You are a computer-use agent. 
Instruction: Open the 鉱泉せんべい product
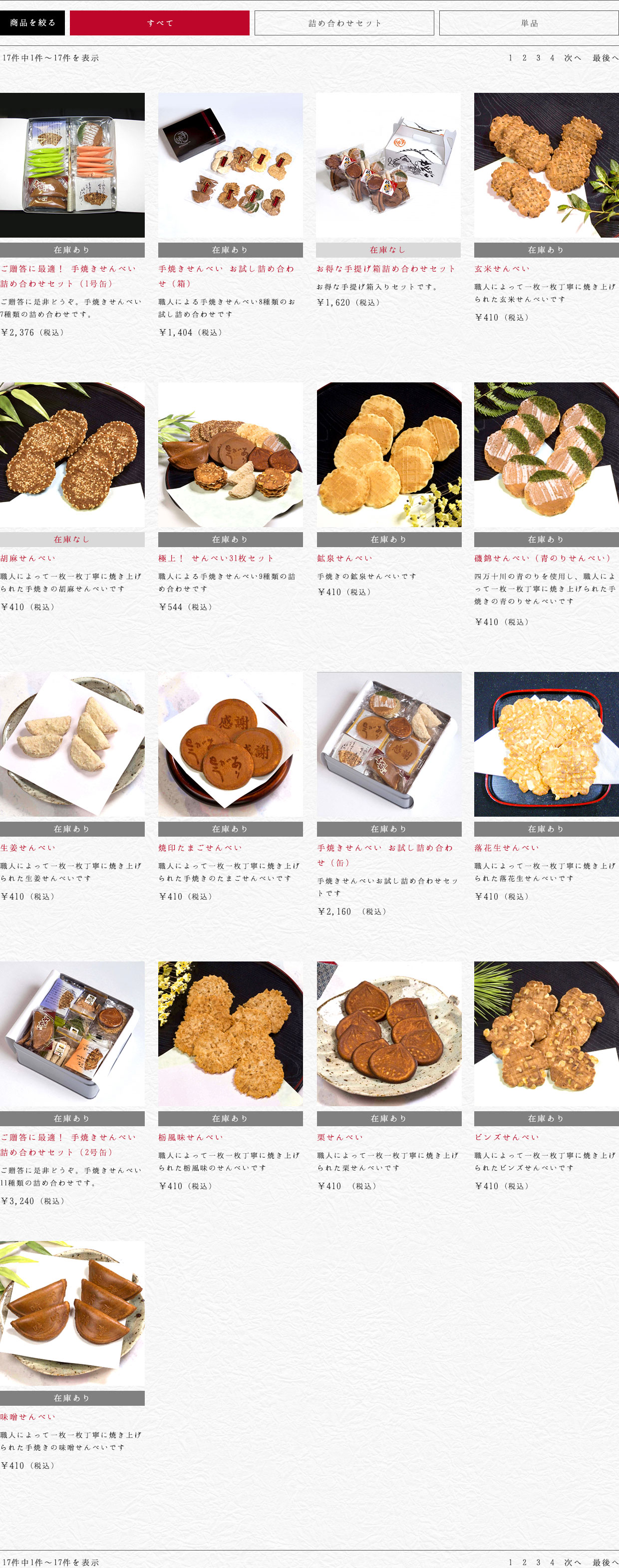344,558
